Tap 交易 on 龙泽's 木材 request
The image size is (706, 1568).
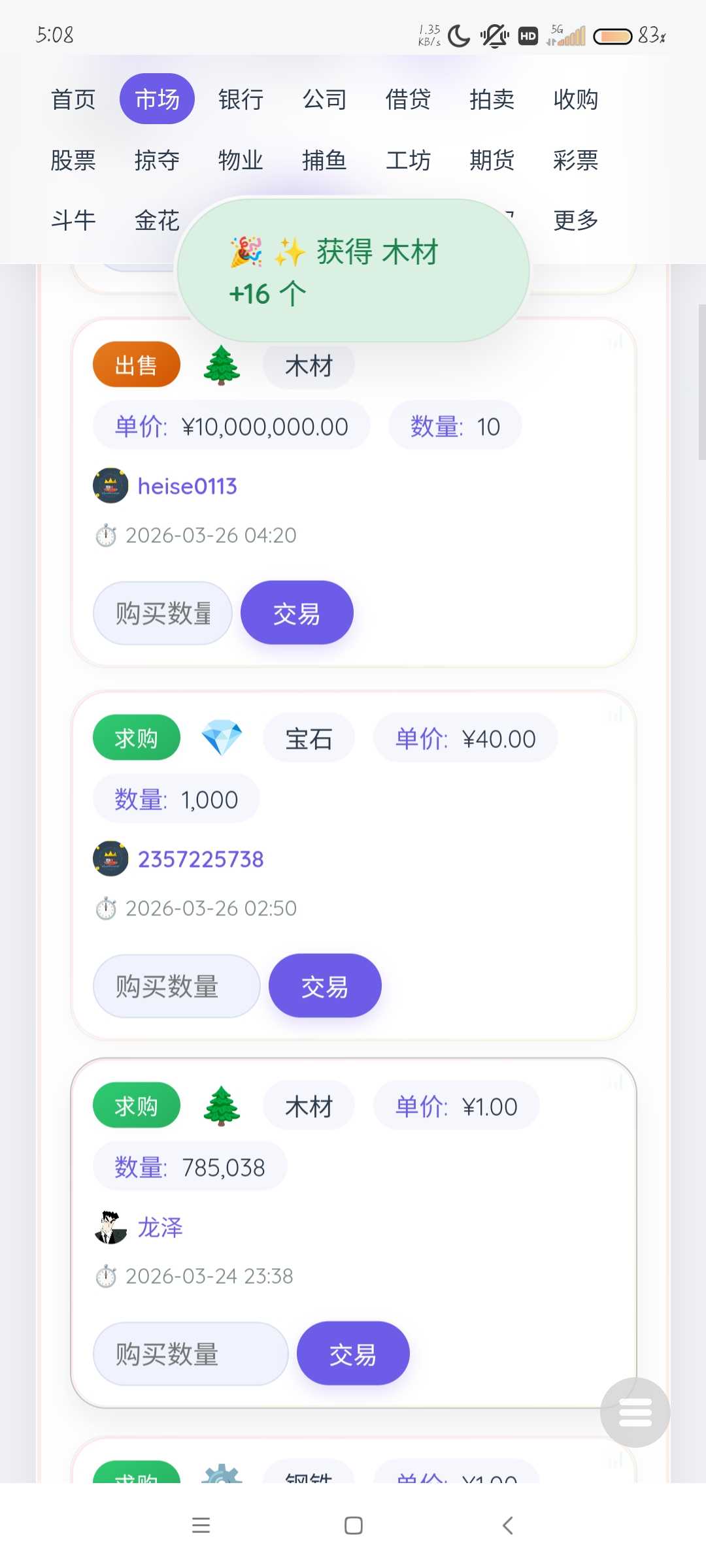coord(353,1354)
